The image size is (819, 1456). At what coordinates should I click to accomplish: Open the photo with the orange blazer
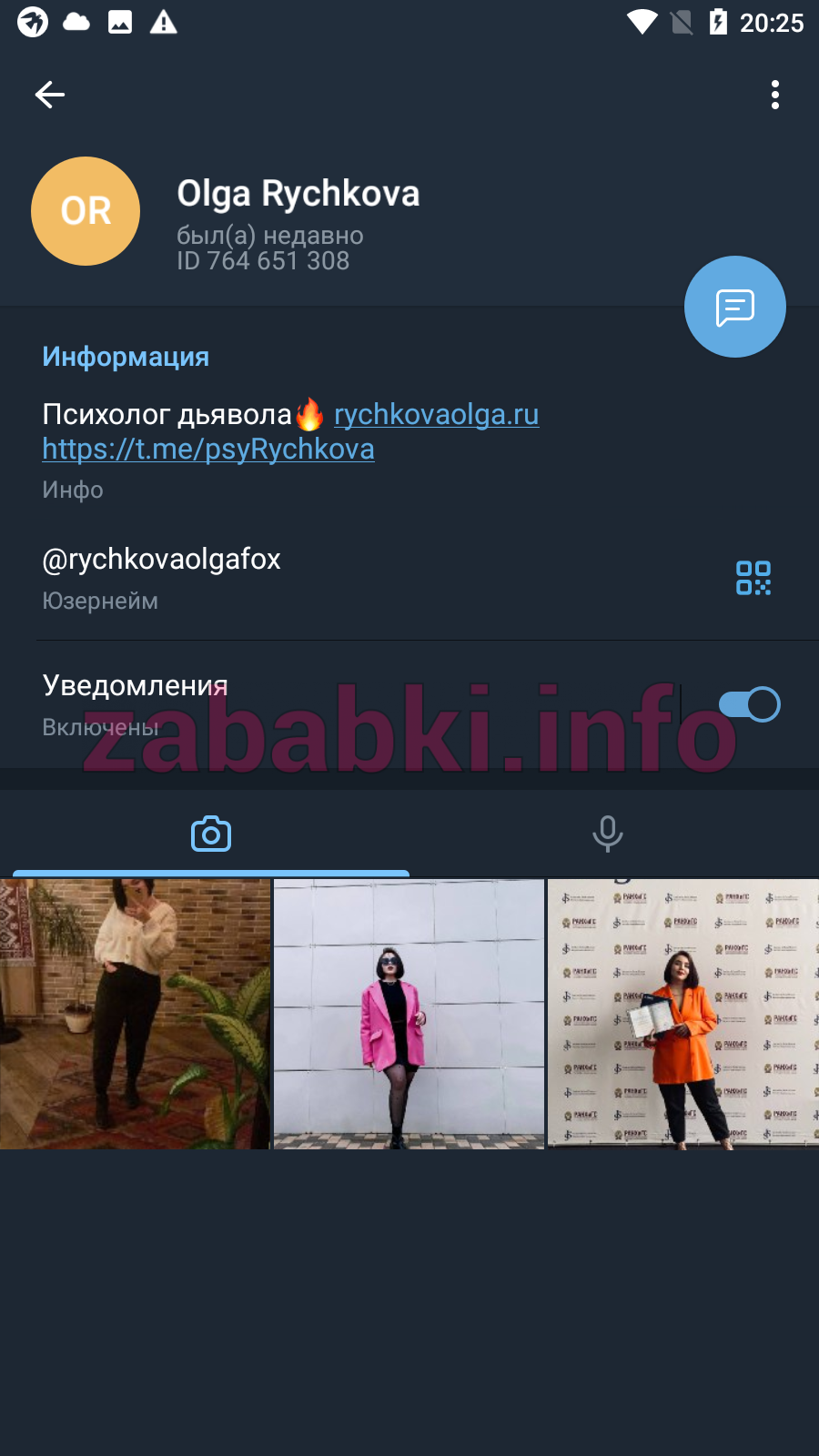(683, 1014)
